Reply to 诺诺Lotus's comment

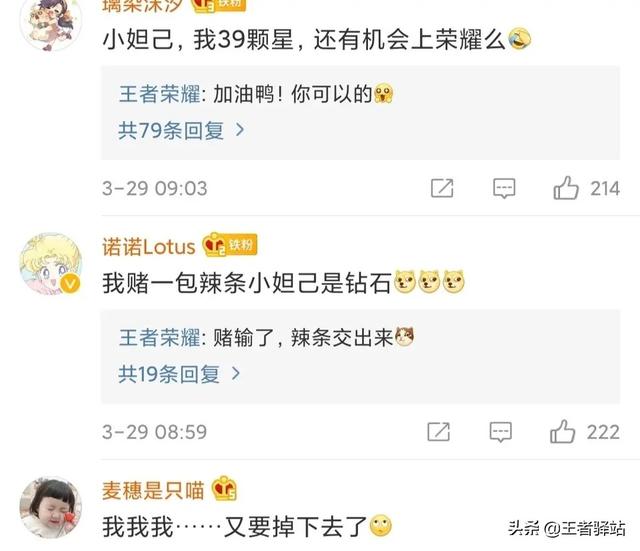[501, 432]
